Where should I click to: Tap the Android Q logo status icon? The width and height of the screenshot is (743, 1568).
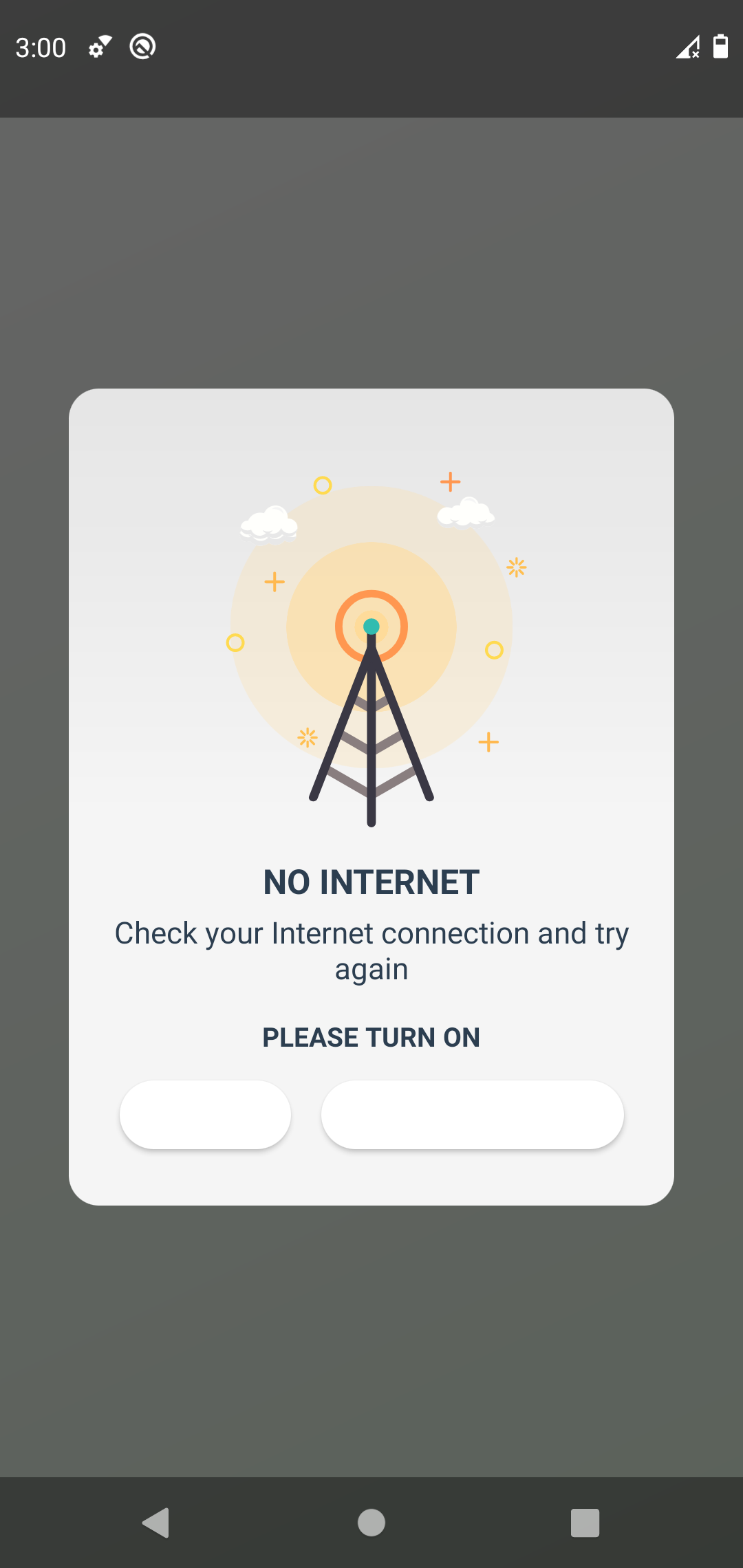pyautogui.click(x=142, y=47)
